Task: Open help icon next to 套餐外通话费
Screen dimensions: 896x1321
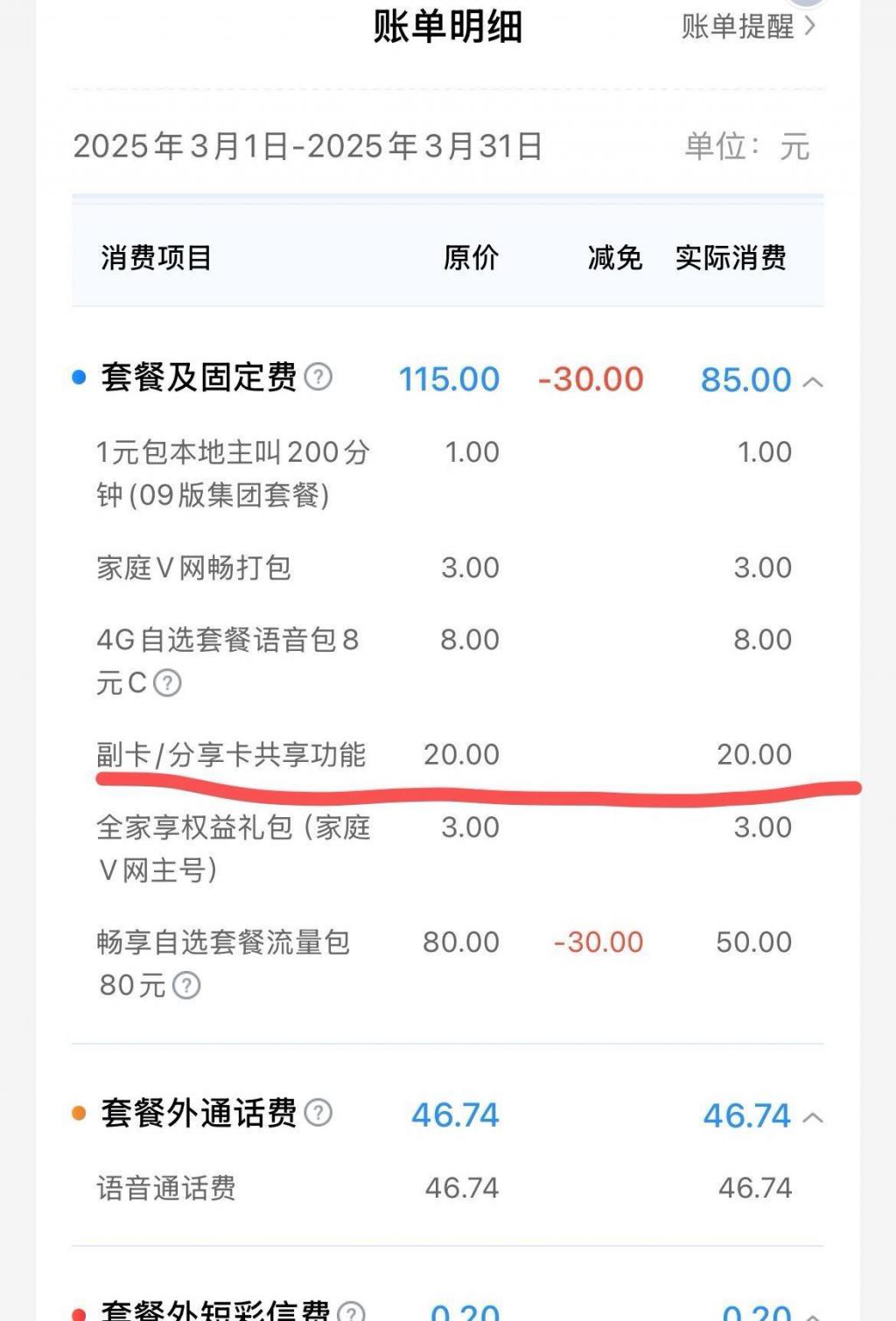Action: tap(318, 1113)
